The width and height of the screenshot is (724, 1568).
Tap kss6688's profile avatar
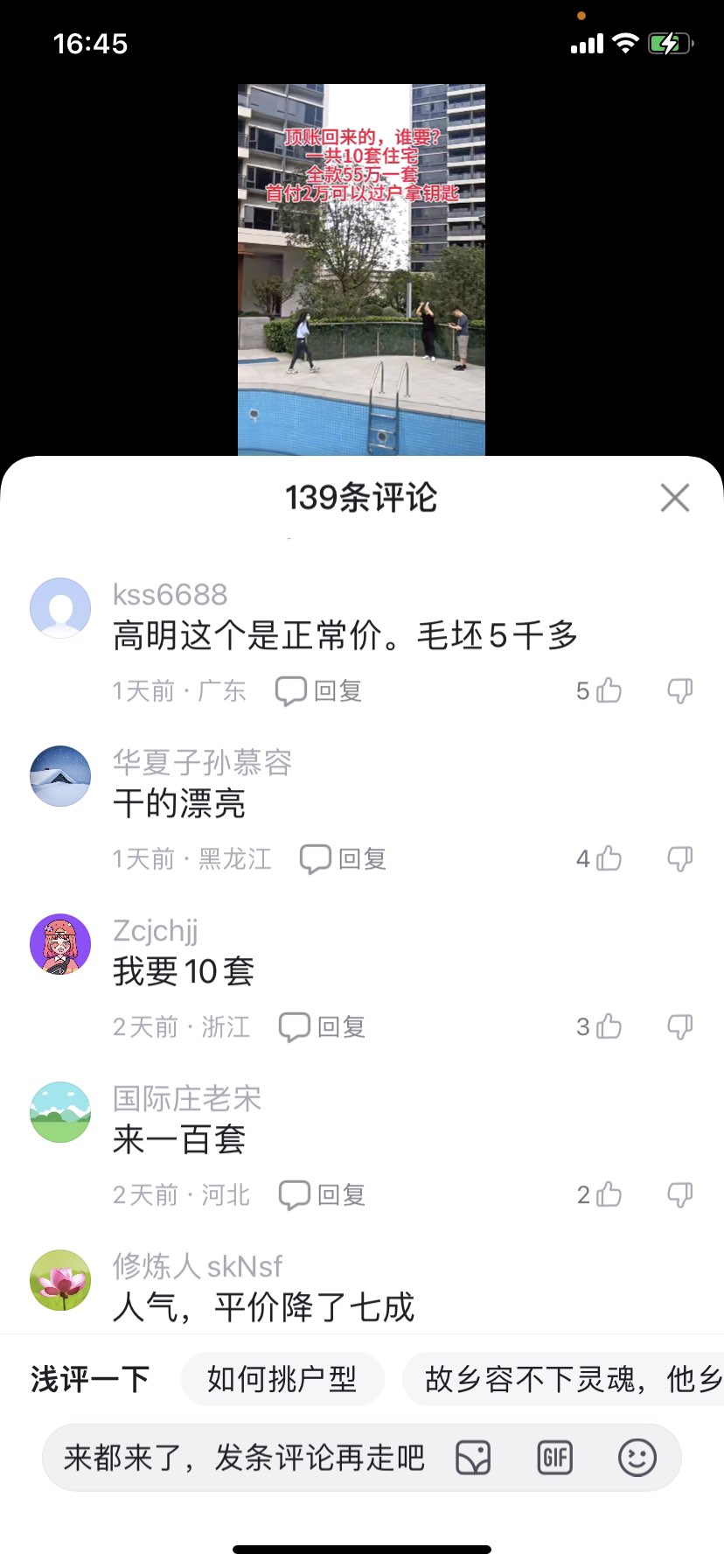[60, 608]
